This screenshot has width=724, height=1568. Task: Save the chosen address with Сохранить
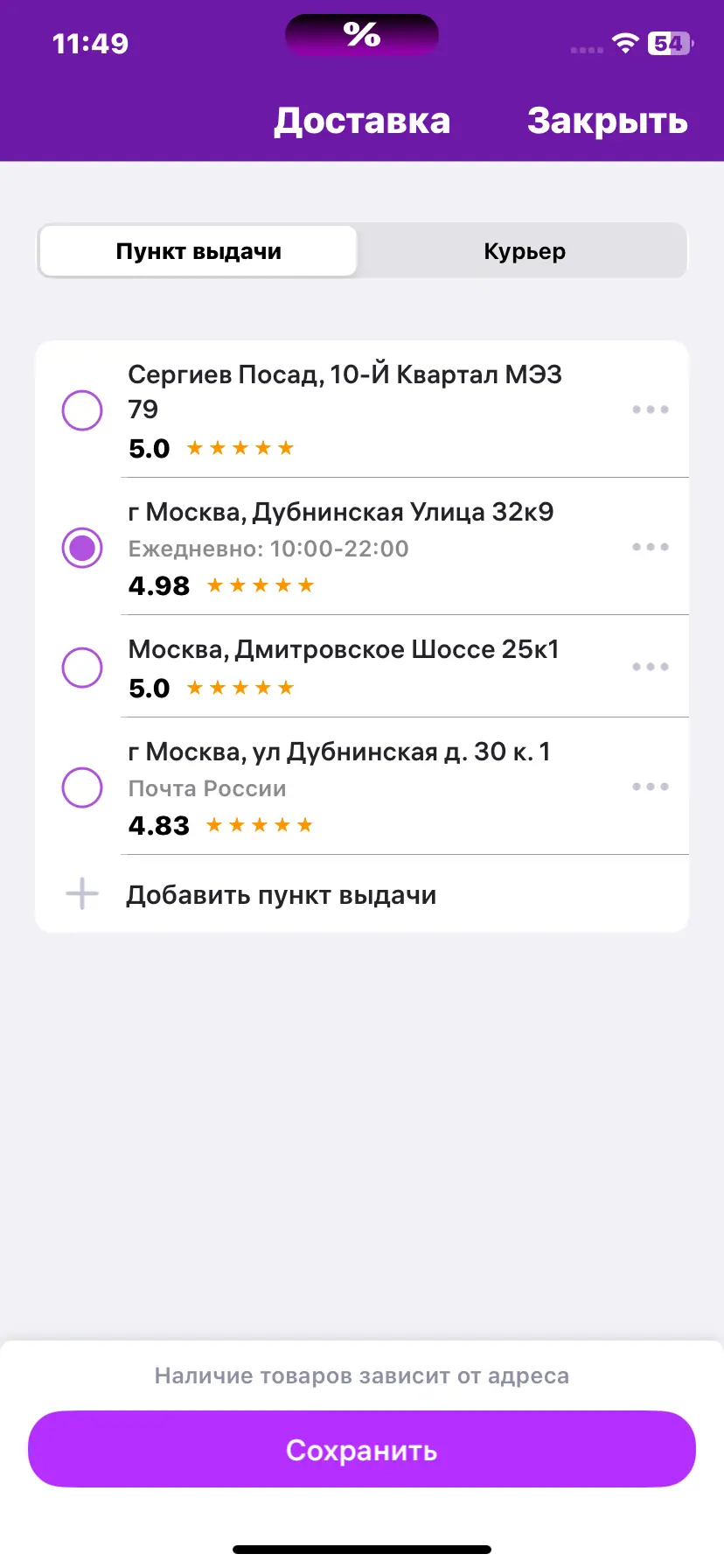point(362,1450)
